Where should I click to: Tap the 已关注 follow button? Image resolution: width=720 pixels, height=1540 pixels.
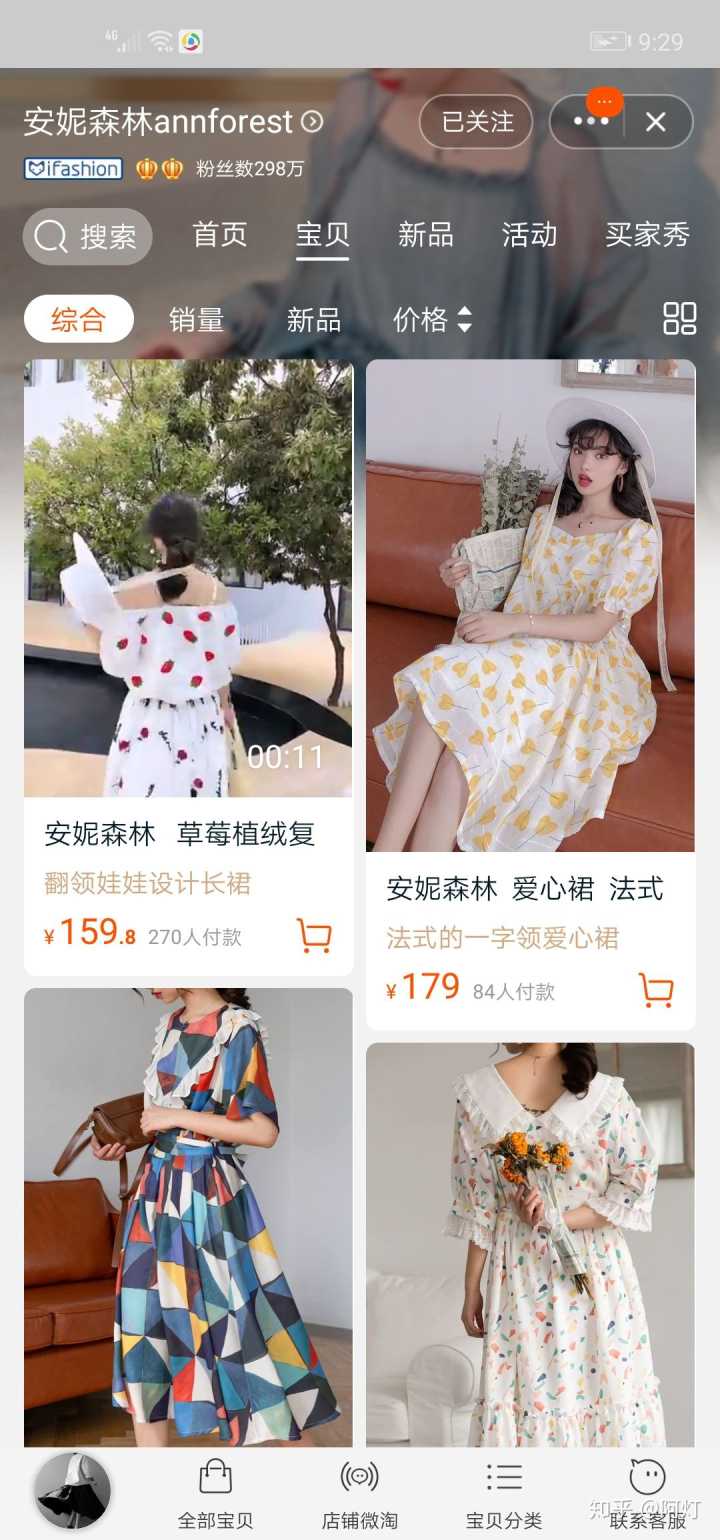477,122
